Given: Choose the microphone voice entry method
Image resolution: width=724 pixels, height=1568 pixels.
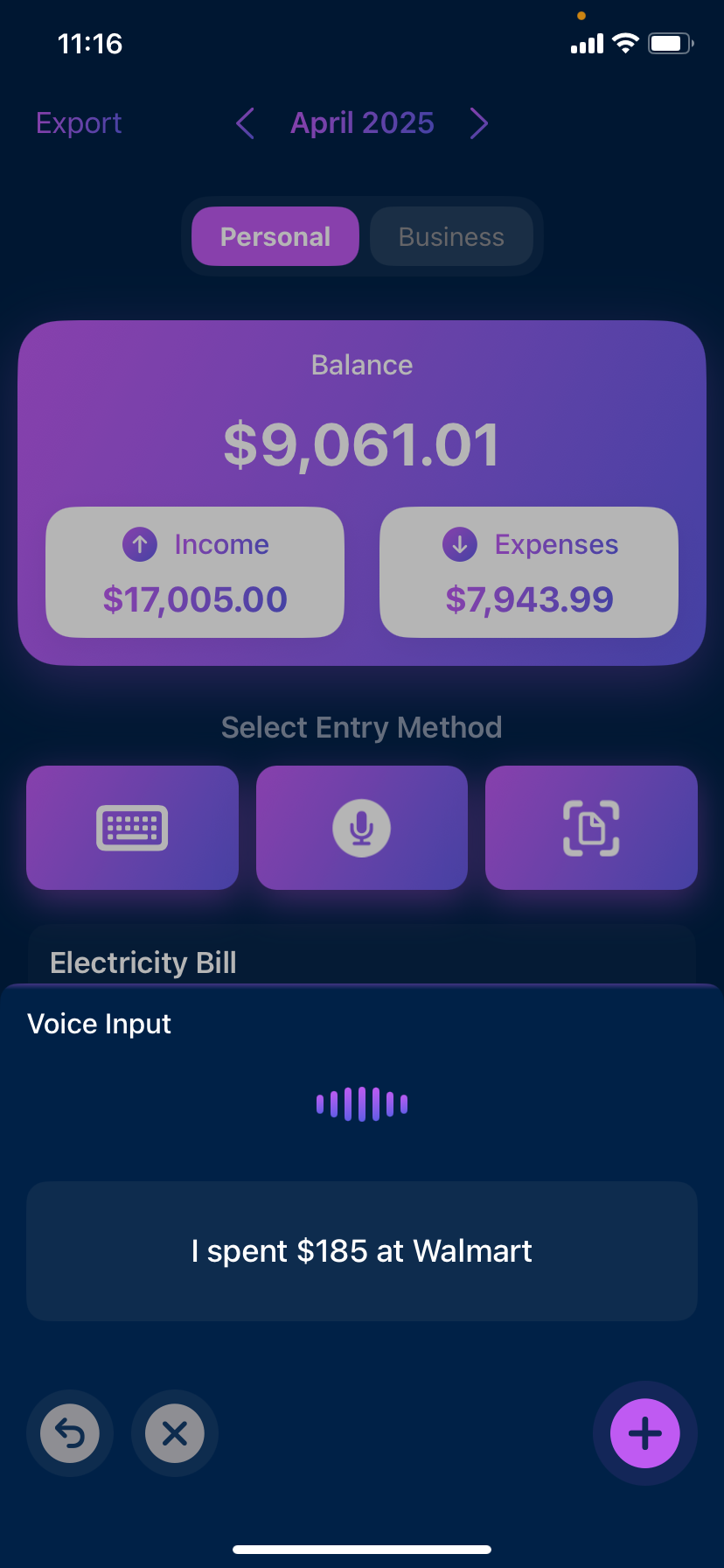Looking at the screenshot, I should 362,828.
